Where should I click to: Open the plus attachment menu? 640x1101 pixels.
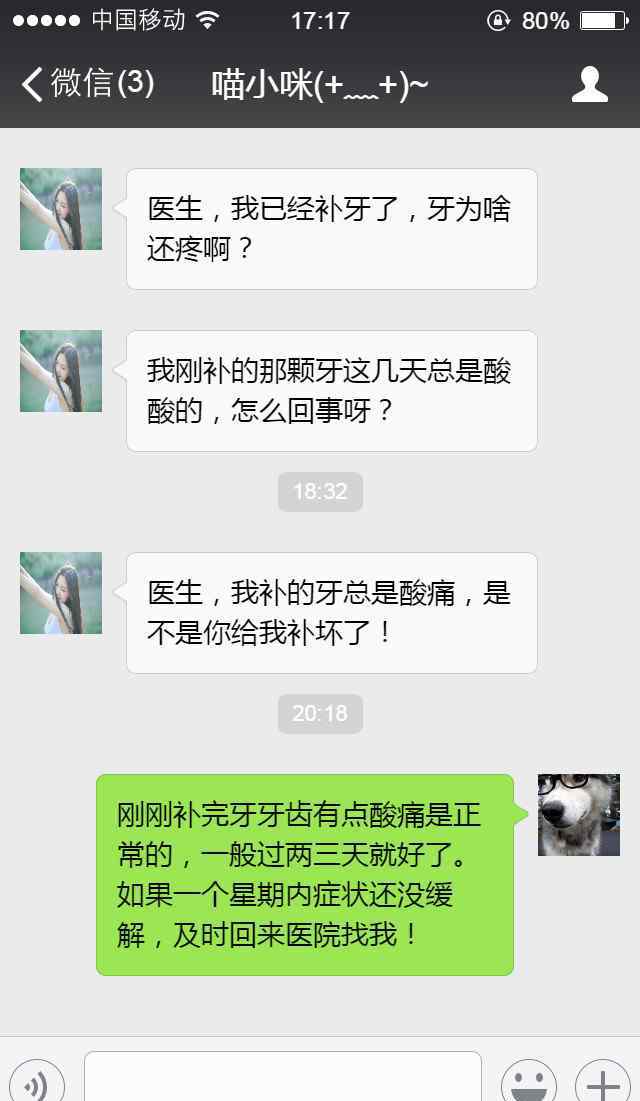click(x=602, y=1083)
